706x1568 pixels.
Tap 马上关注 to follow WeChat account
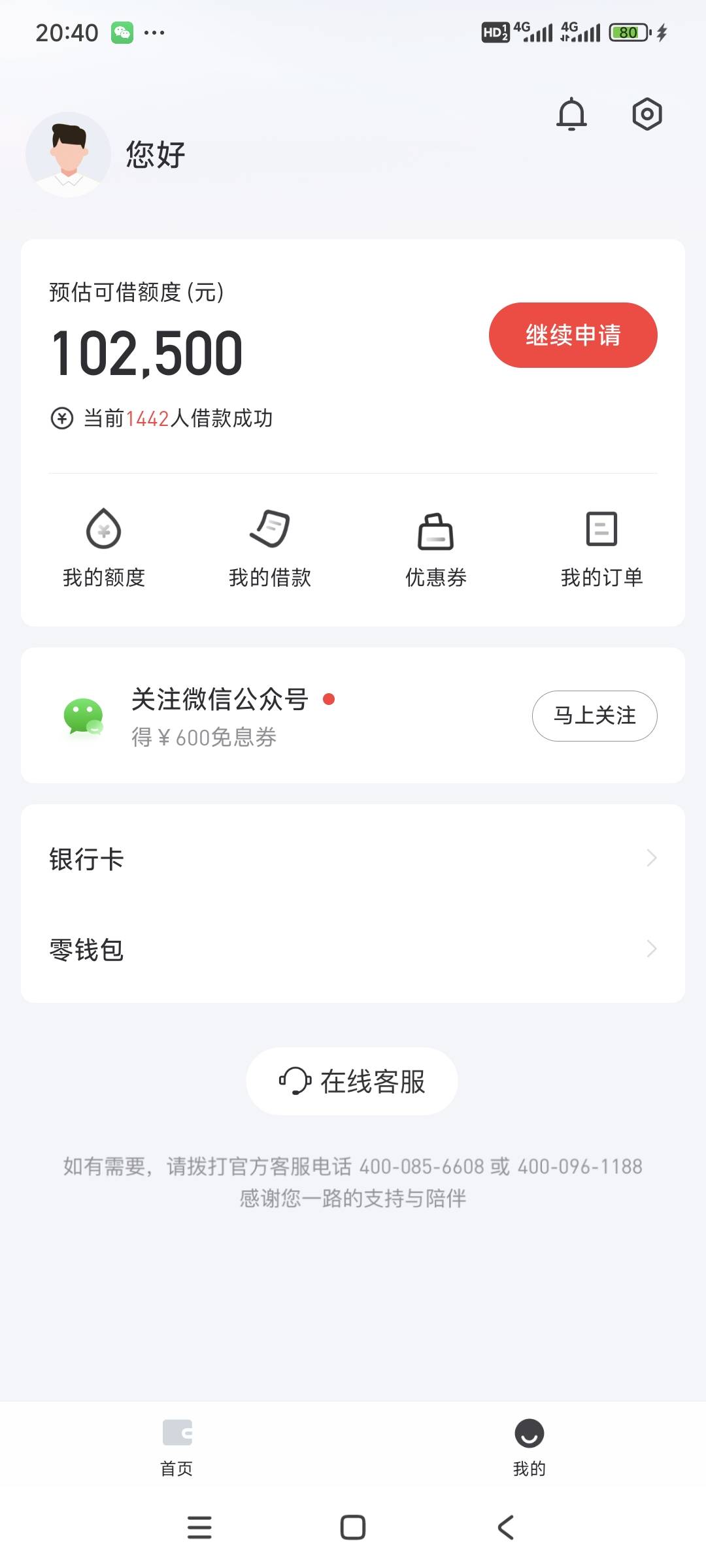click(594, 715)
